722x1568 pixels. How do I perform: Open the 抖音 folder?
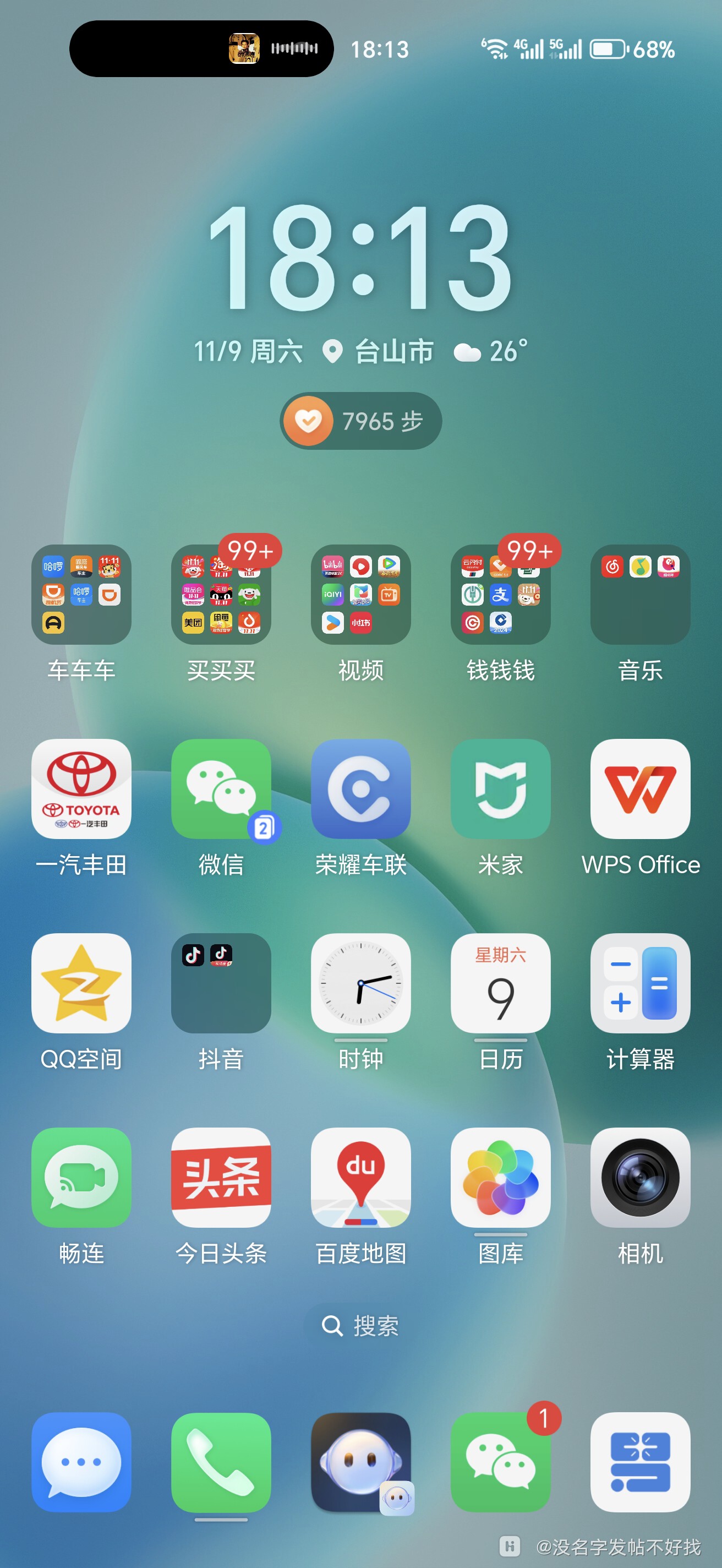click(x=221, y=983)
